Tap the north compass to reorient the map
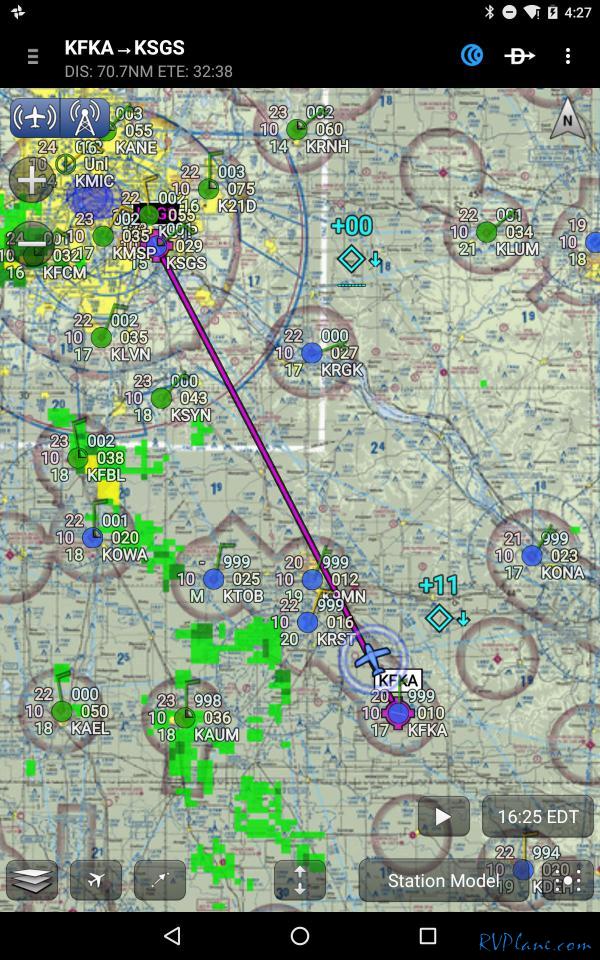Screen dimensions: 600x960 [x=568, y=120]
